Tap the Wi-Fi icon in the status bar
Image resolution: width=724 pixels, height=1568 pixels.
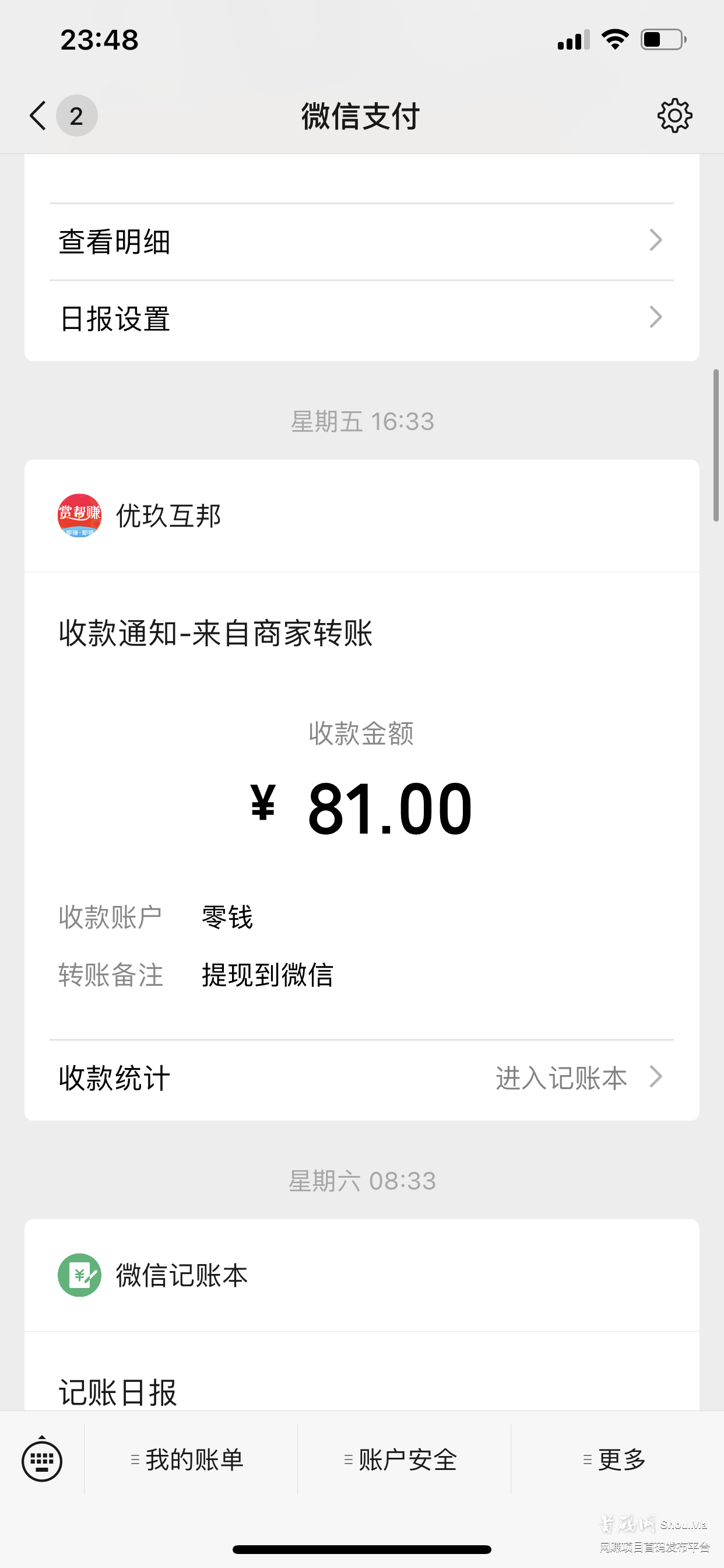(614, 38)
